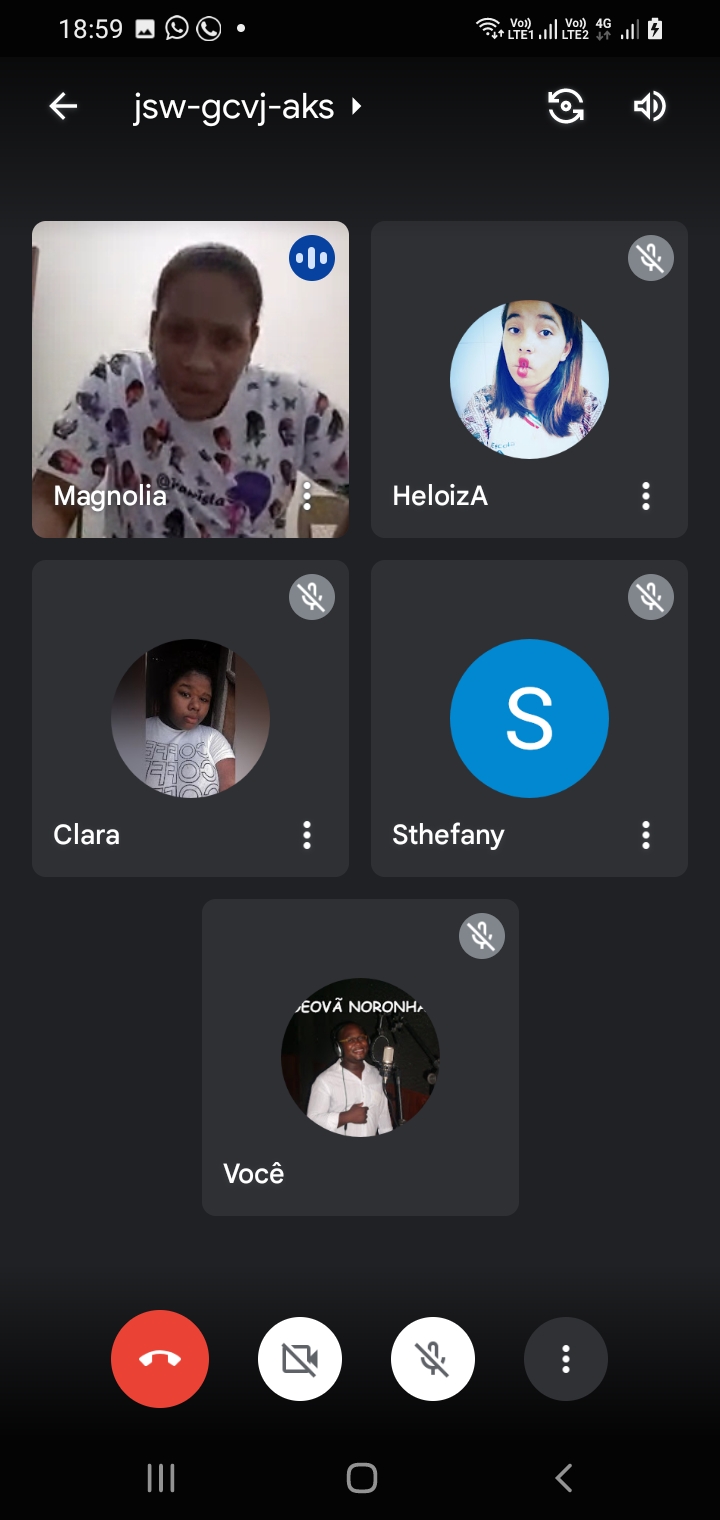Go to the home screen
Screen dimensions: 720x1520
[361, 1477]
